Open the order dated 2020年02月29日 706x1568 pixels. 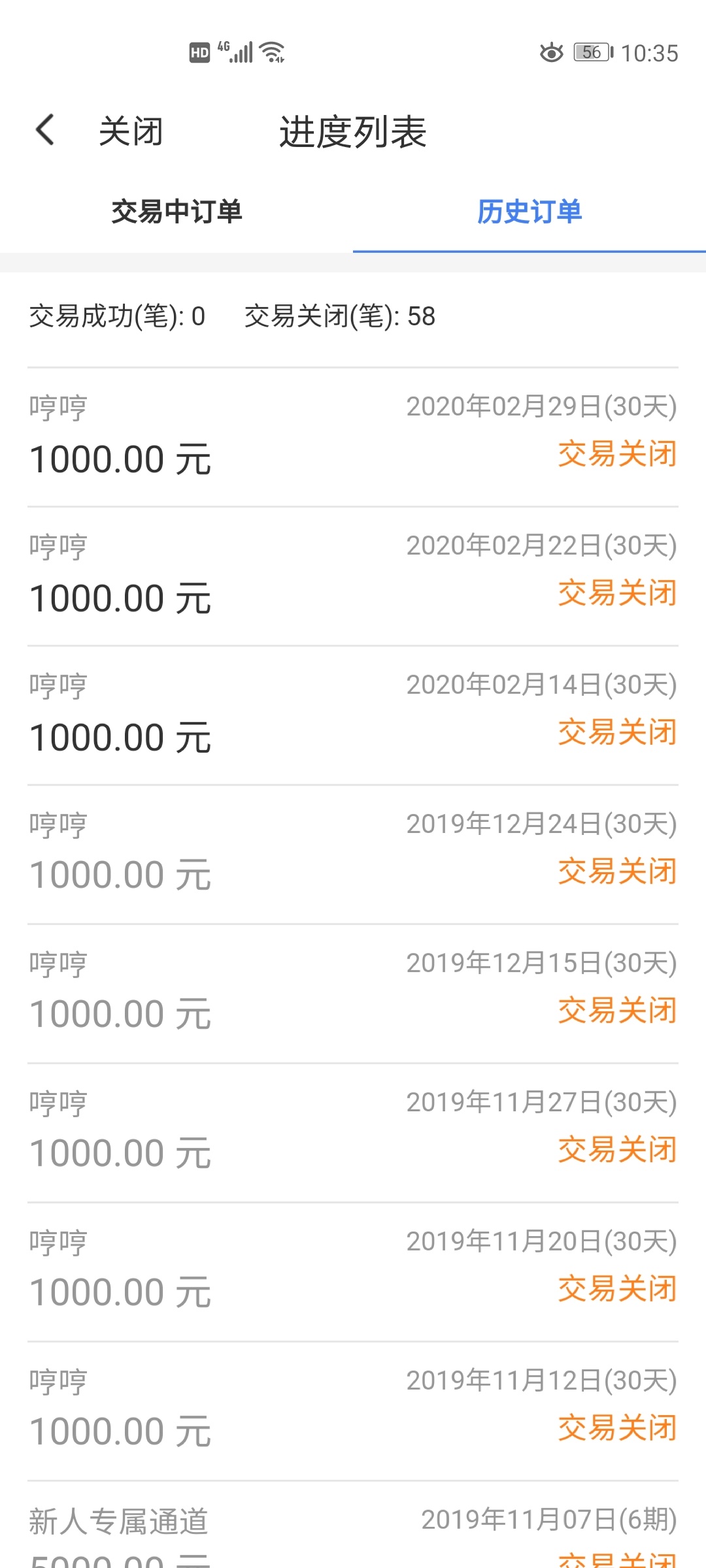[353, 437]
